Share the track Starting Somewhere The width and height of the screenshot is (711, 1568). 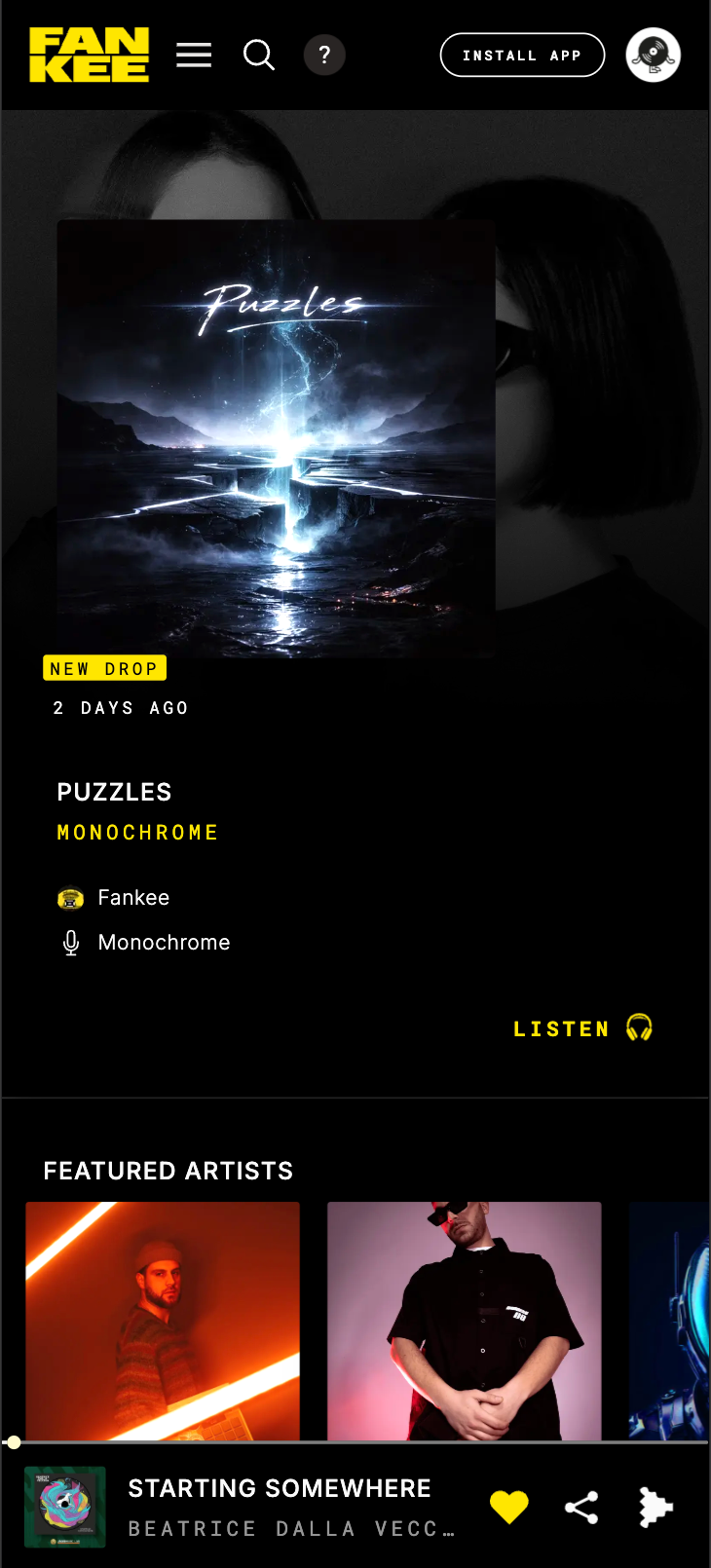point(581,1508)
